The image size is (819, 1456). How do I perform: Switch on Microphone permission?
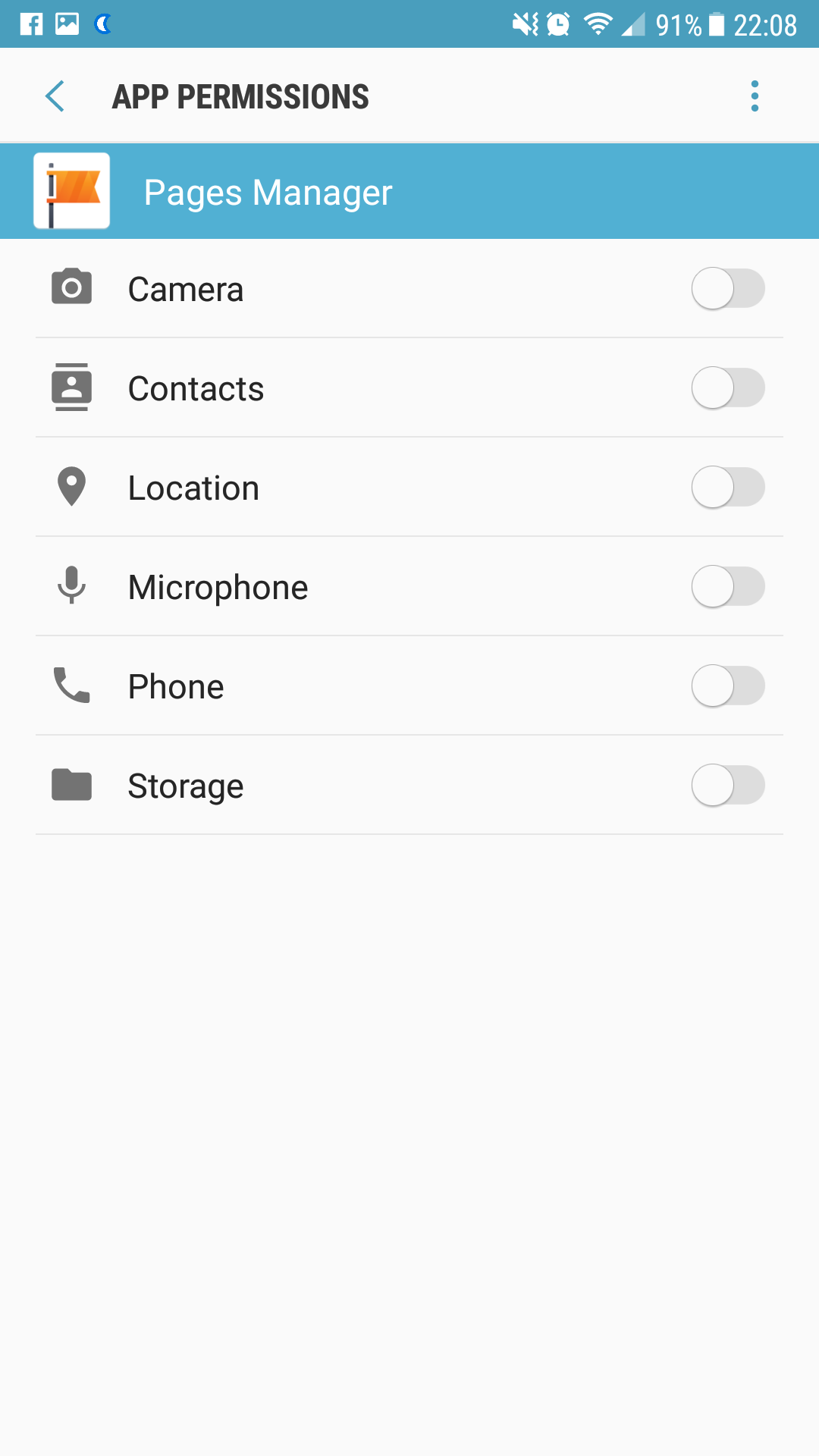pos(728,587)
